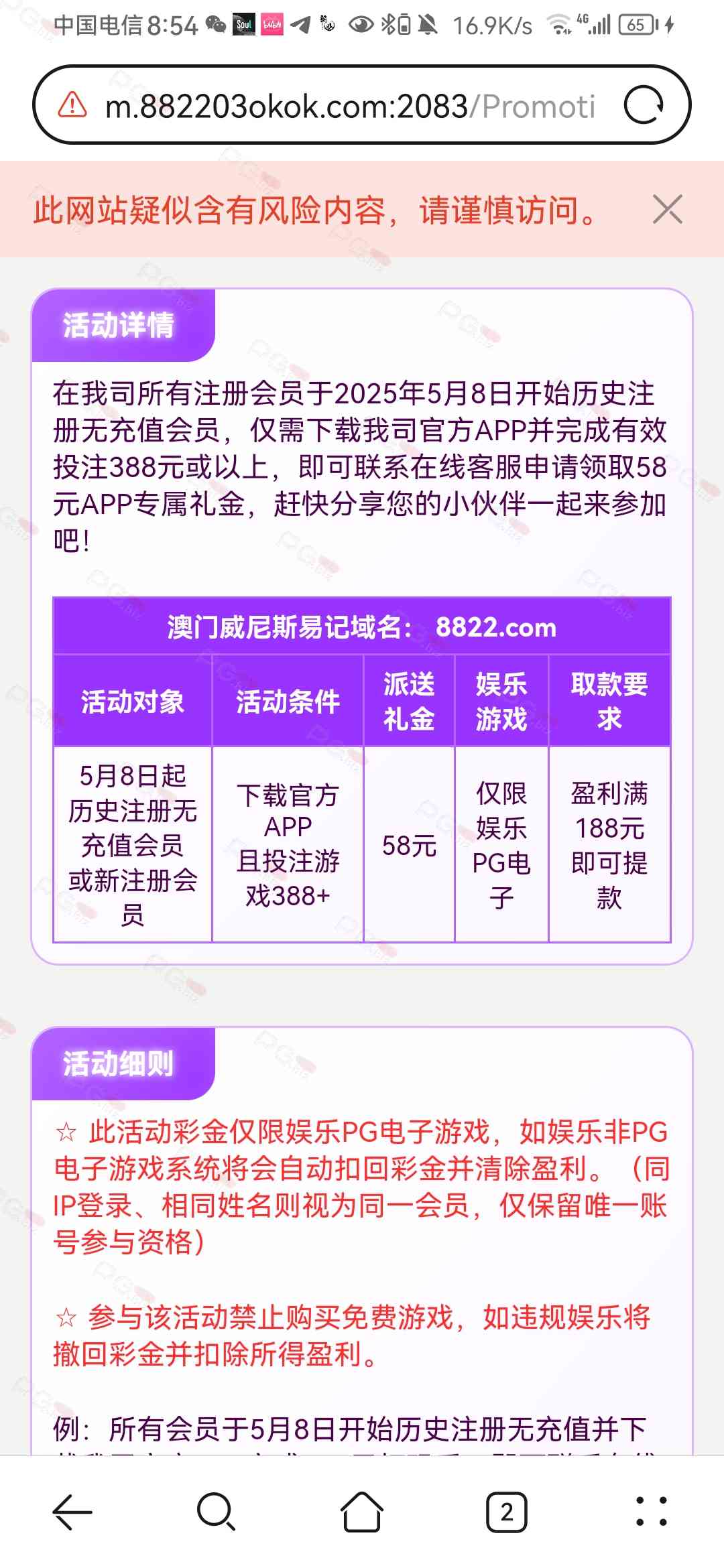Open the browser search icon

coord(216,1512)
